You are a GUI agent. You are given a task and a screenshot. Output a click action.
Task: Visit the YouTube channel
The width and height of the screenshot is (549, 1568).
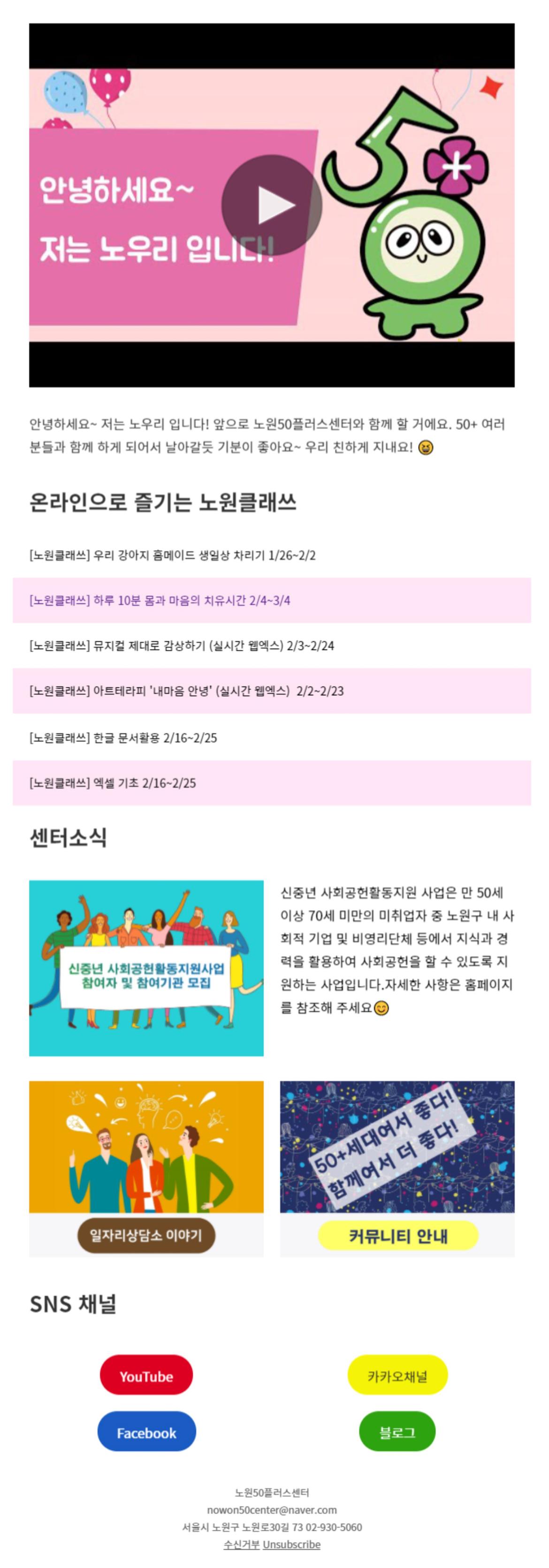click(146, 1374)
